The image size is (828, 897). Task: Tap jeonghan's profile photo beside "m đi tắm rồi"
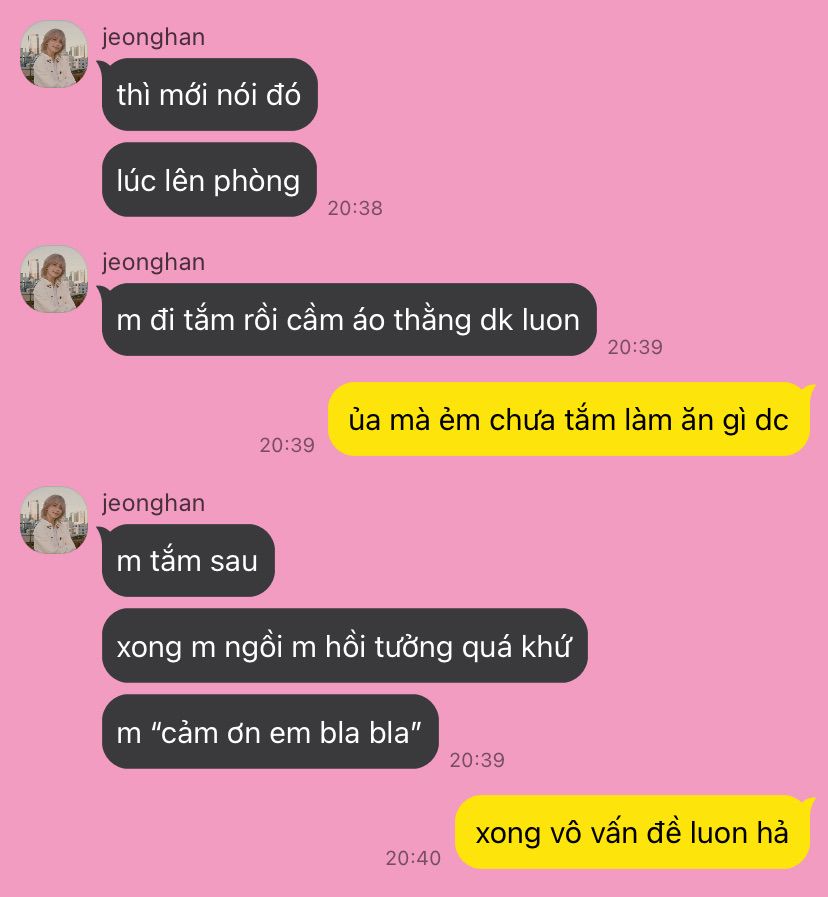click(54, 279)
